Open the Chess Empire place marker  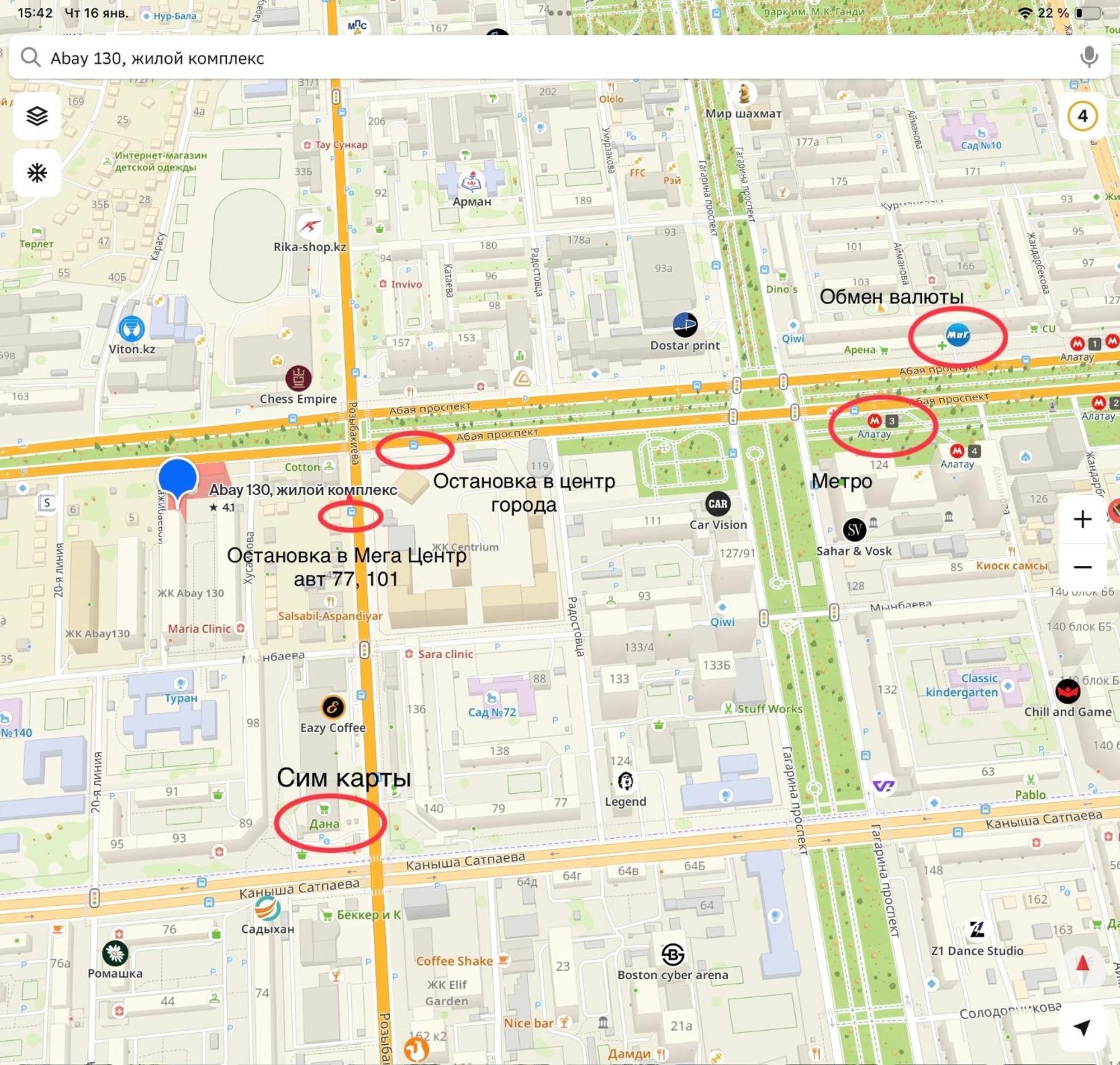tap(298, 379)
